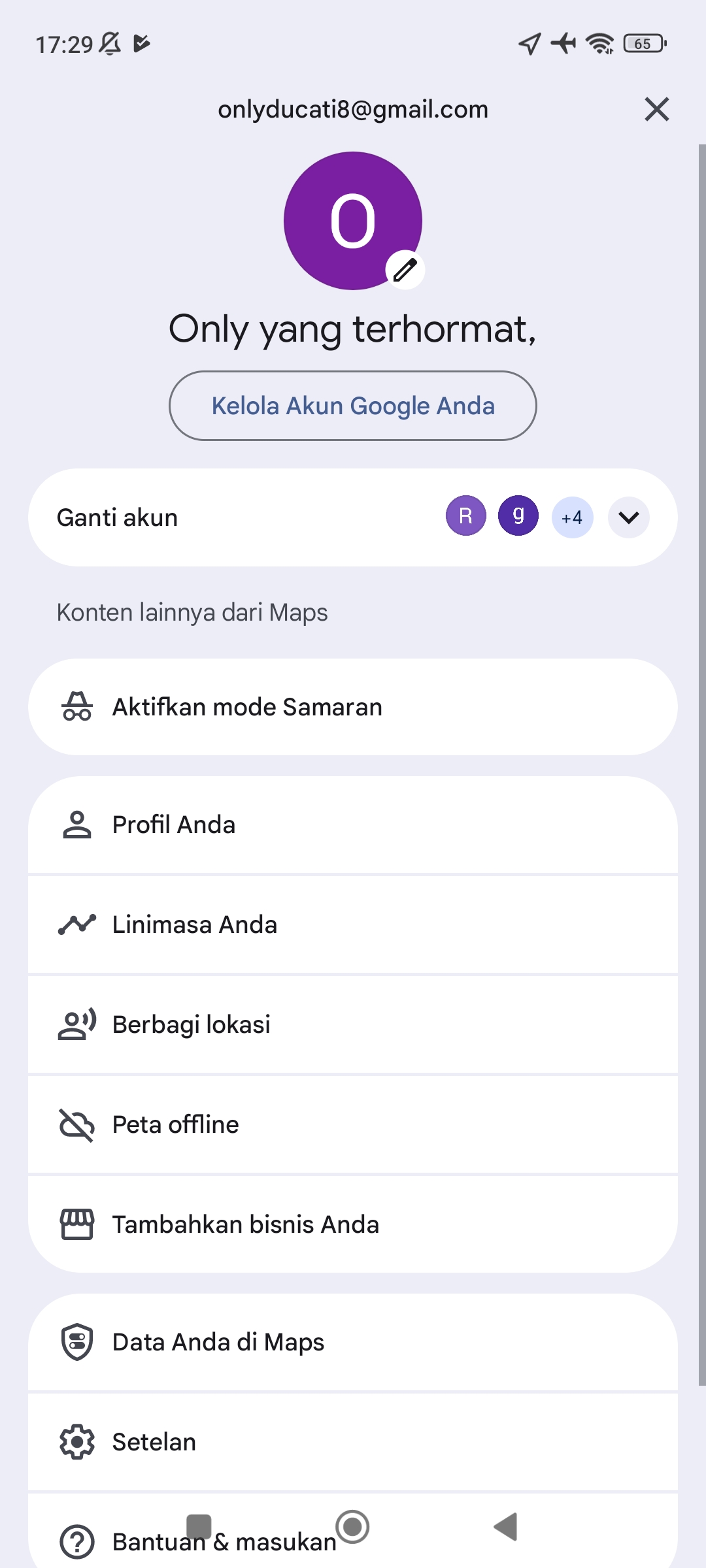The height and width of the screenshot is (1568, 706).
Task: Open Kelola Akun Google Anda
Action: click(353, 406)
